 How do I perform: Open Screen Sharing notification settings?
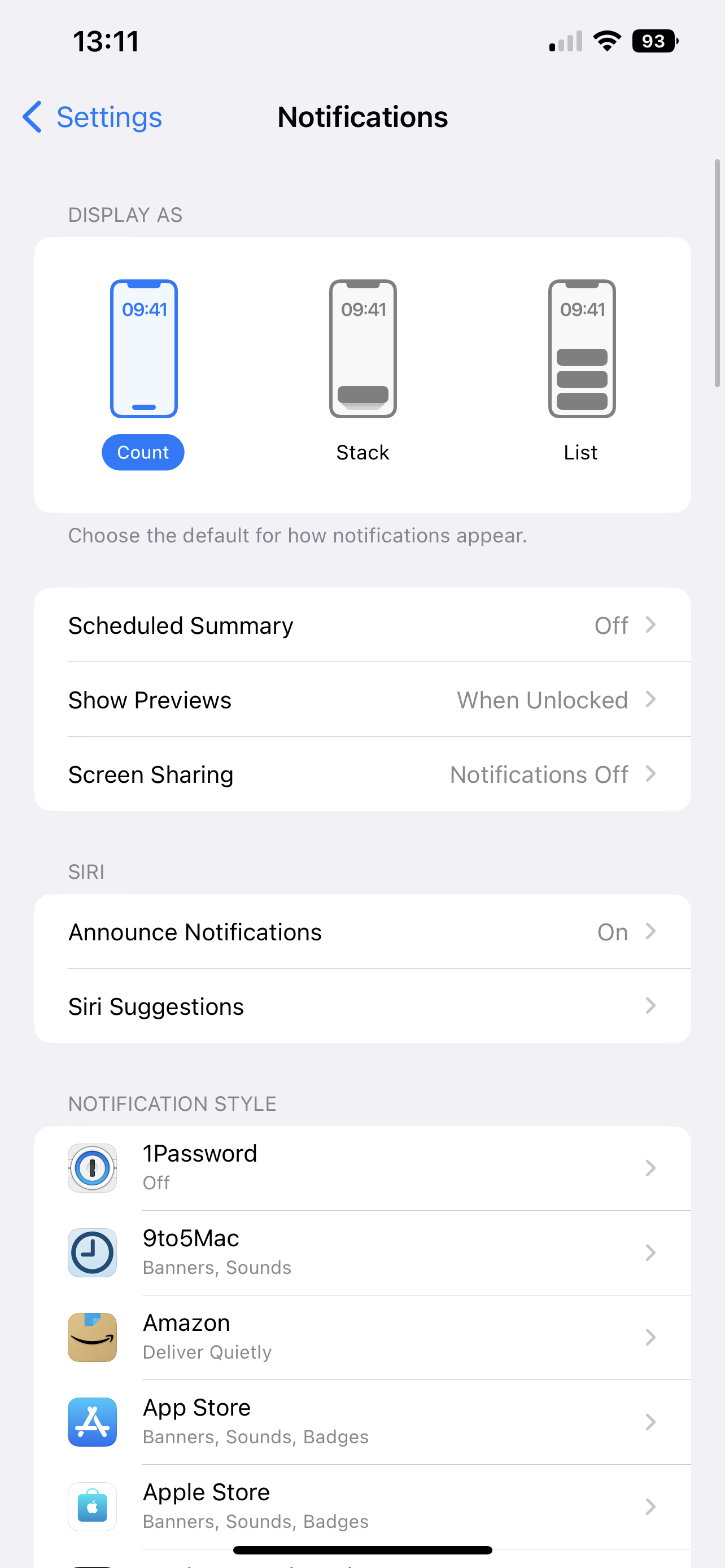click(x=362, y=774)
